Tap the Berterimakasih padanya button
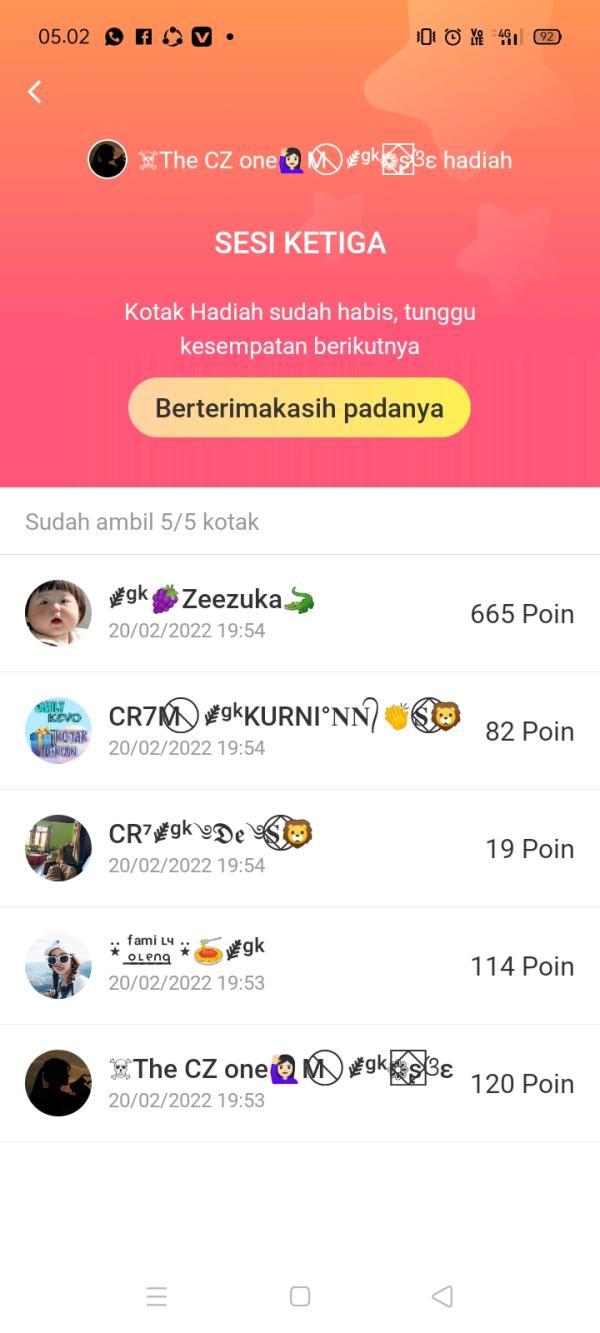 (x=299, y=408)
